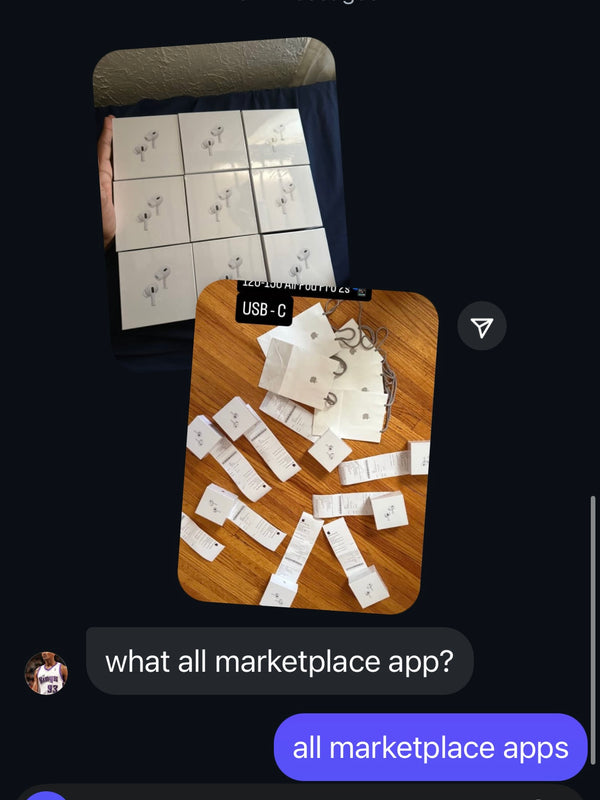This screenshot has width=600, height=800.
Task: Open the sender's profile avatar
Action: tap(46, 673)
